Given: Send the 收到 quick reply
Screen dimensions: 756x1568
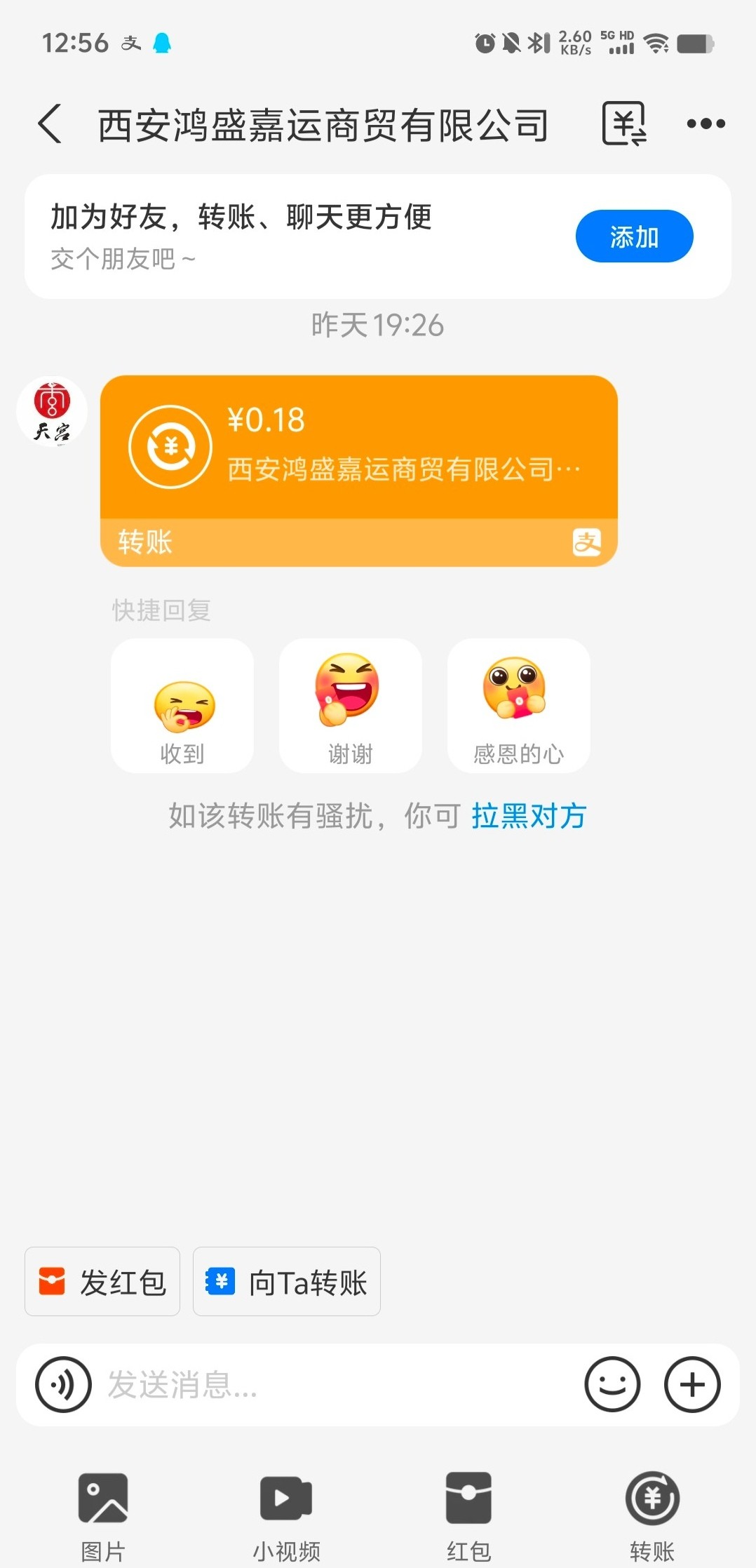Looking at the screenshot, I should (x=182, y=706).
